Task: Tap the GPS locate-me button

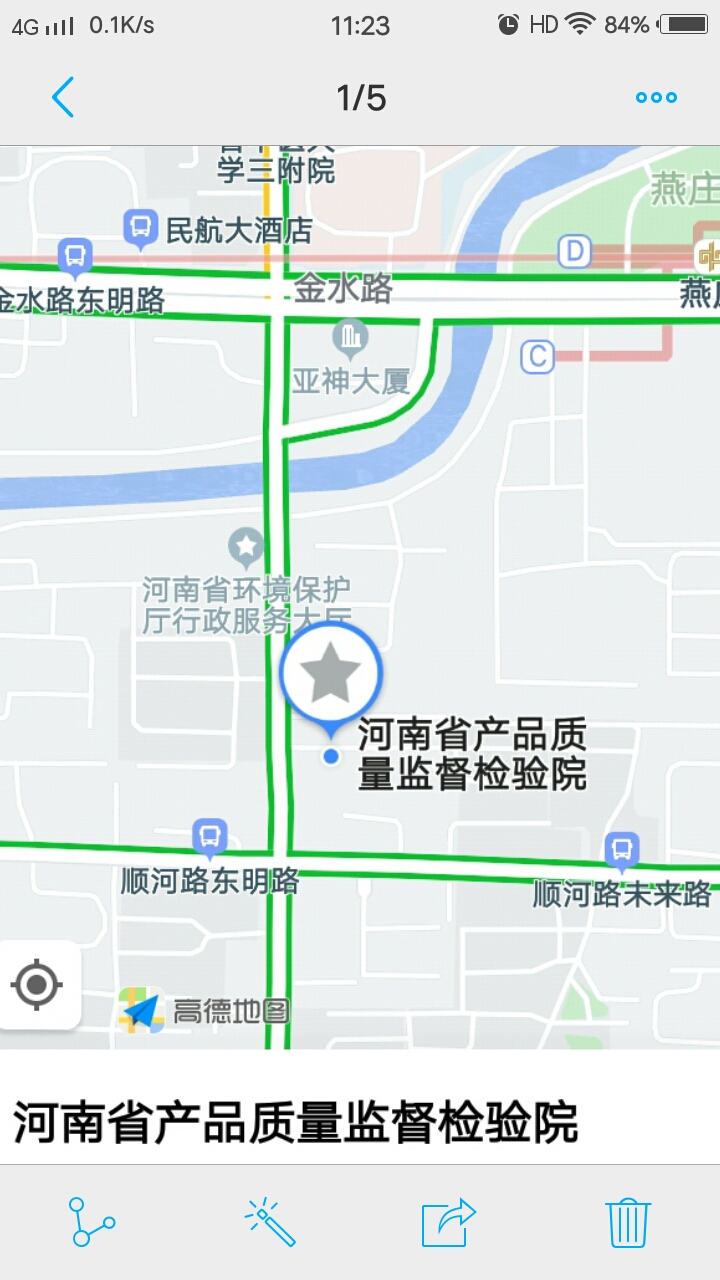Action: click(37, 986)
